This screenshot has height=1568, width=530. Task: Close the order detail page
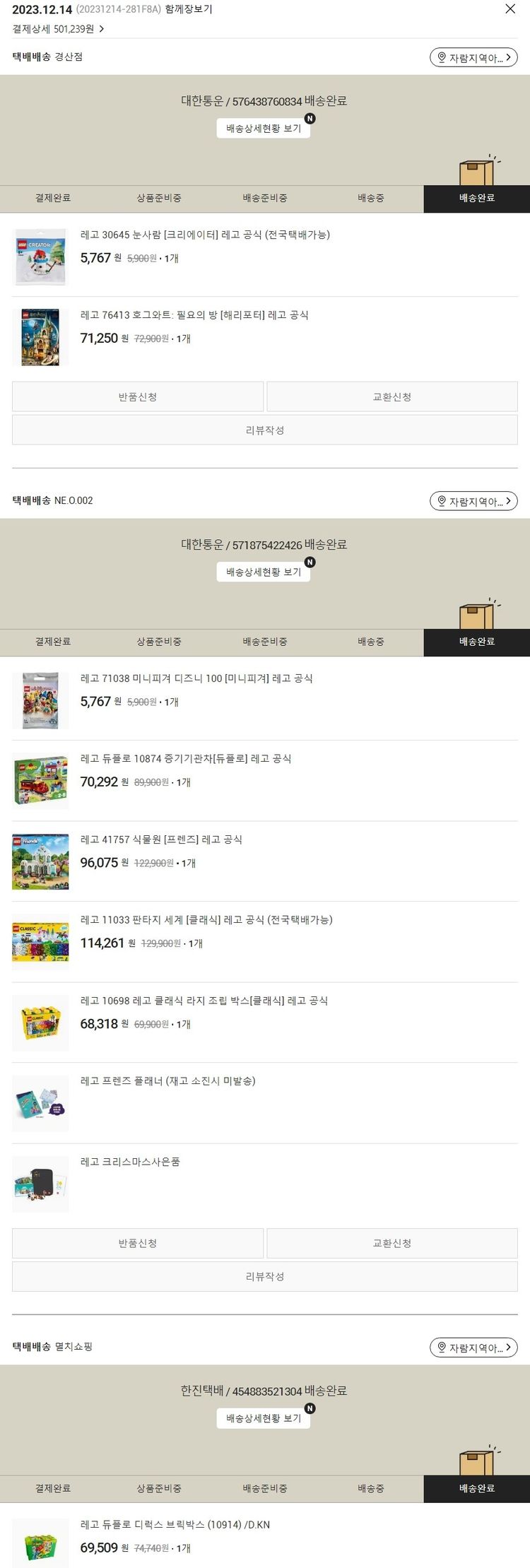510,9
